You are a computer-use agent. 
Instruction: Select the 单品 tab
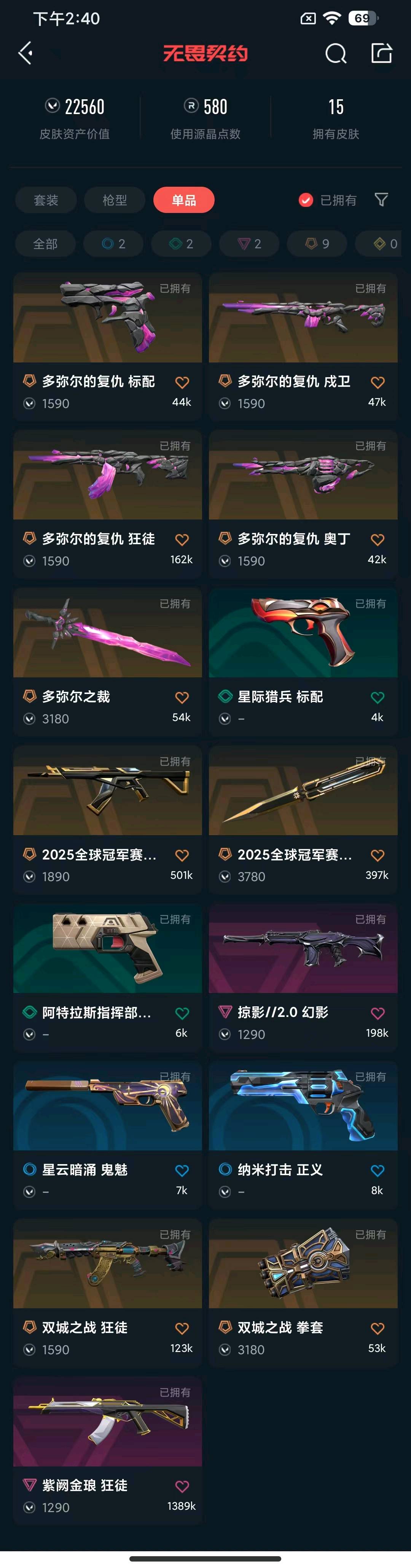184,200
